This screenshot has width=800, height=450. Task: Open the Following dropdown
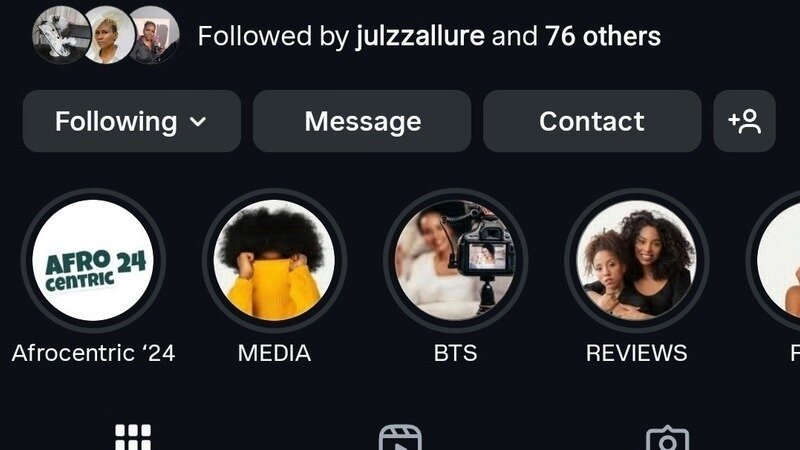pos(131,122)
